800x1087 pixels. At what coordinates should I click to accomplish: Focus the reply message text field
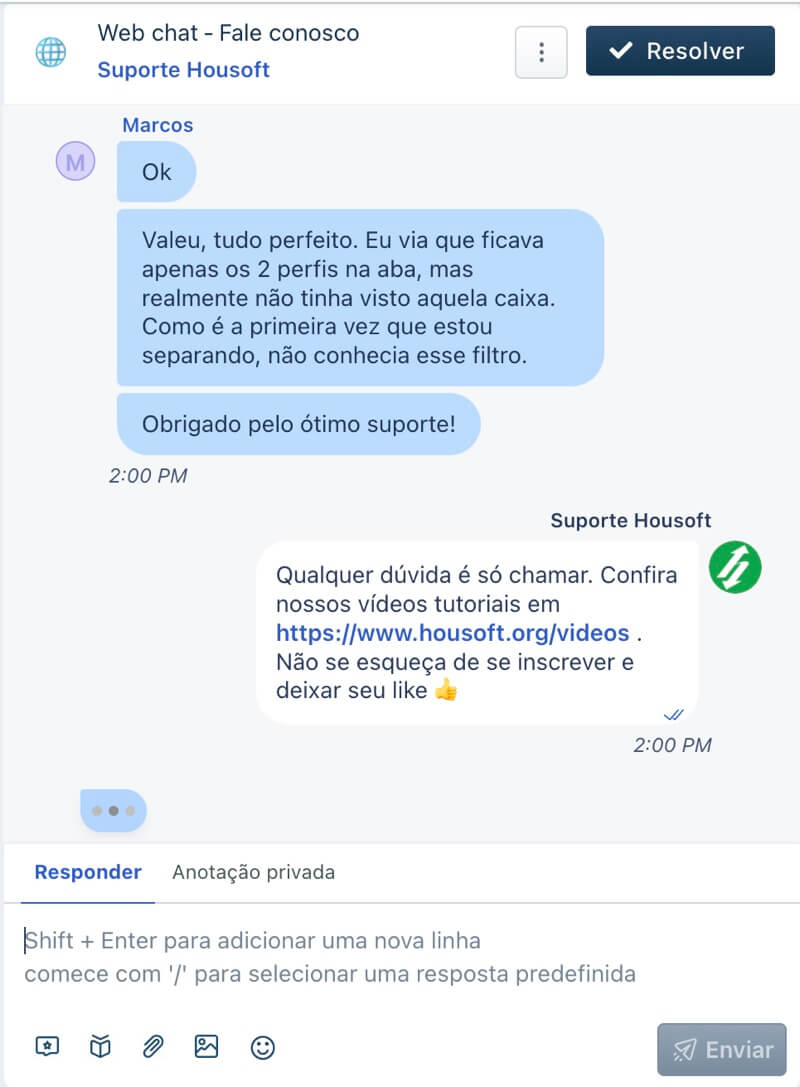400,957
